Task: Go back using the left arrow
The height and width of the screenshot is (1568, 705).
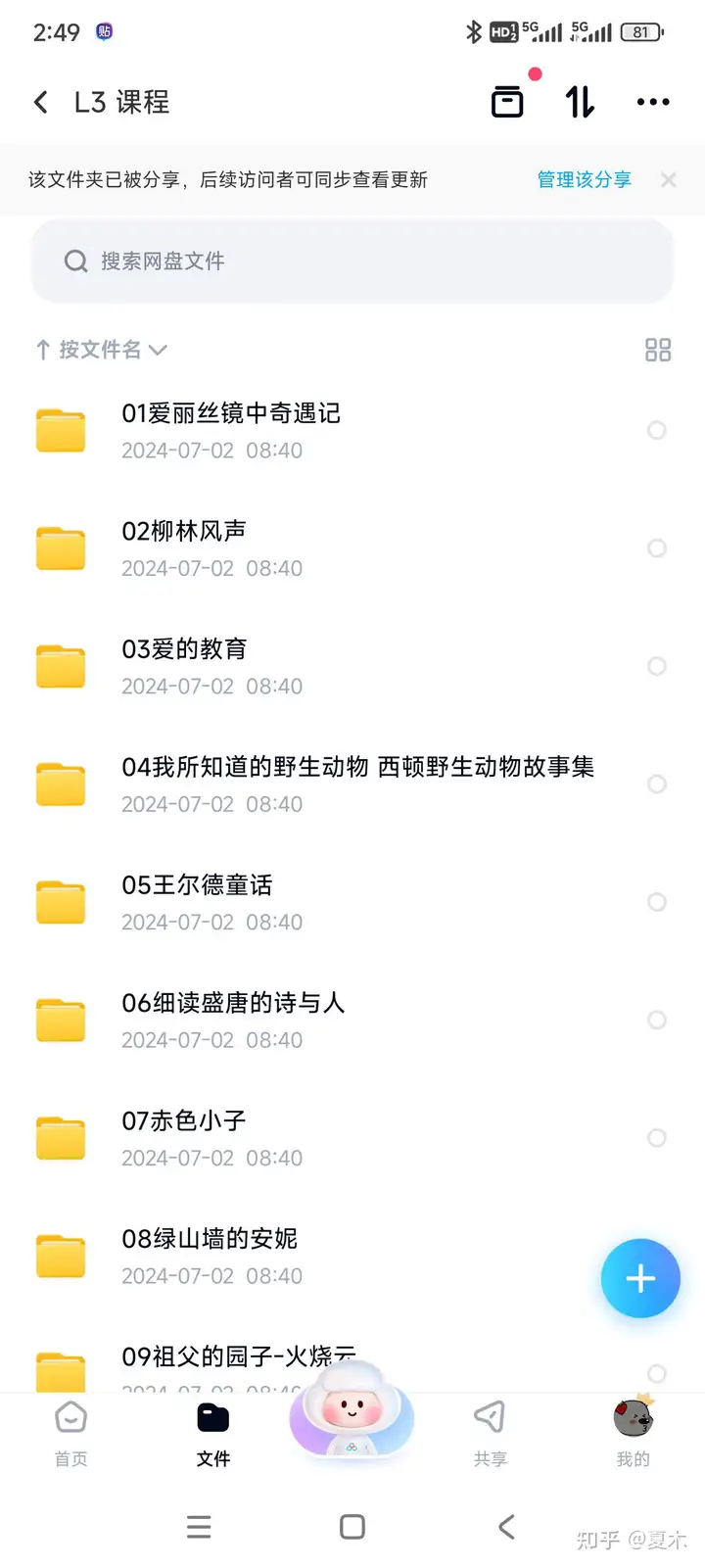Action: coord(40,102)
